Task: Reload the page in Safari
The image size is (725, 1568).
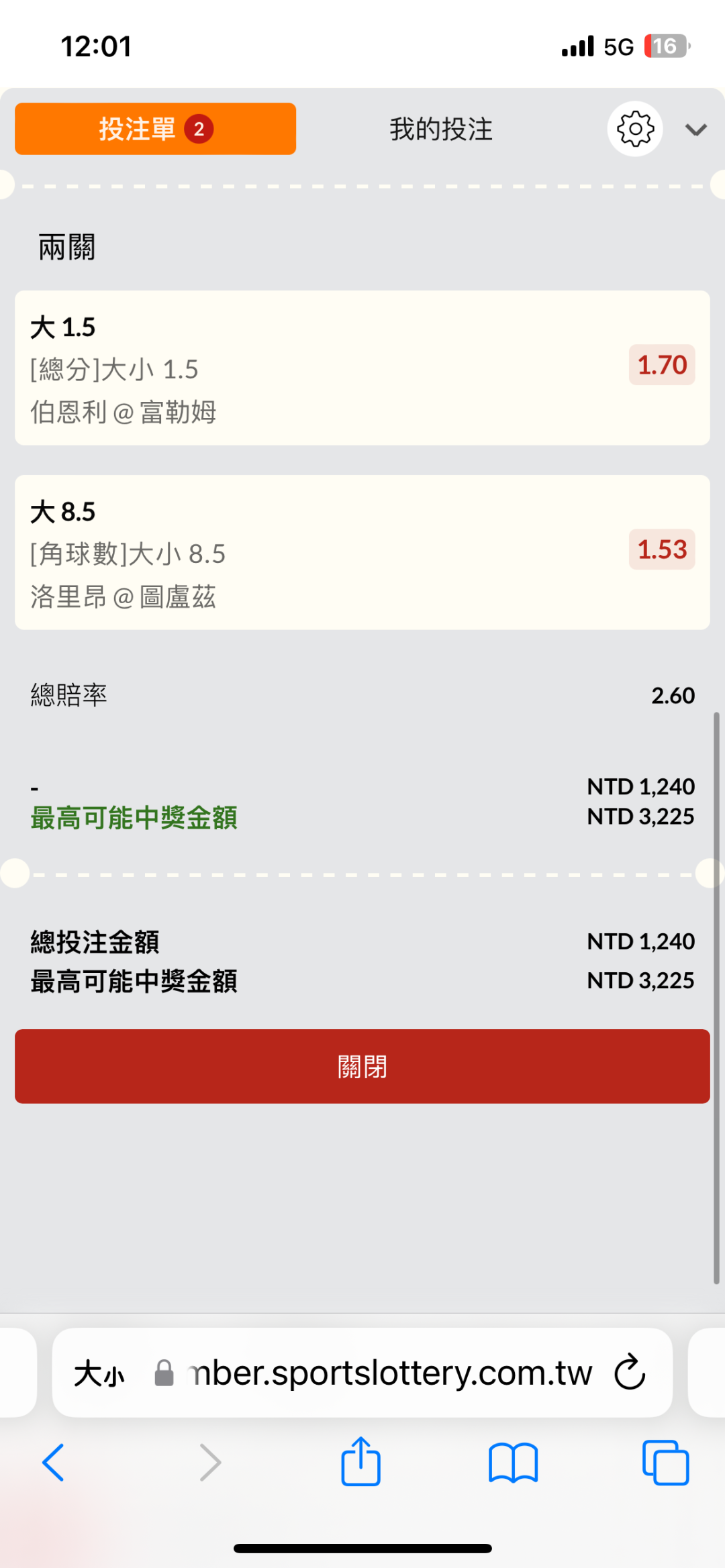Action: click(630, 1372)
